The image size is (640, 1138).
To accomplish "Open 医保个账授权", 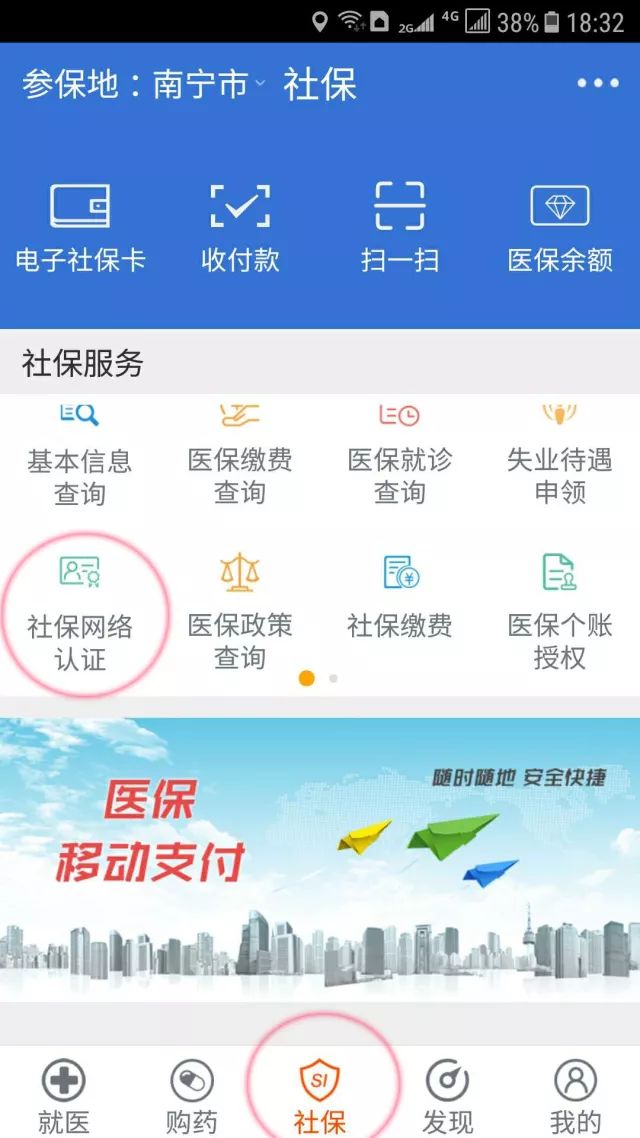I will click(560, 613).
